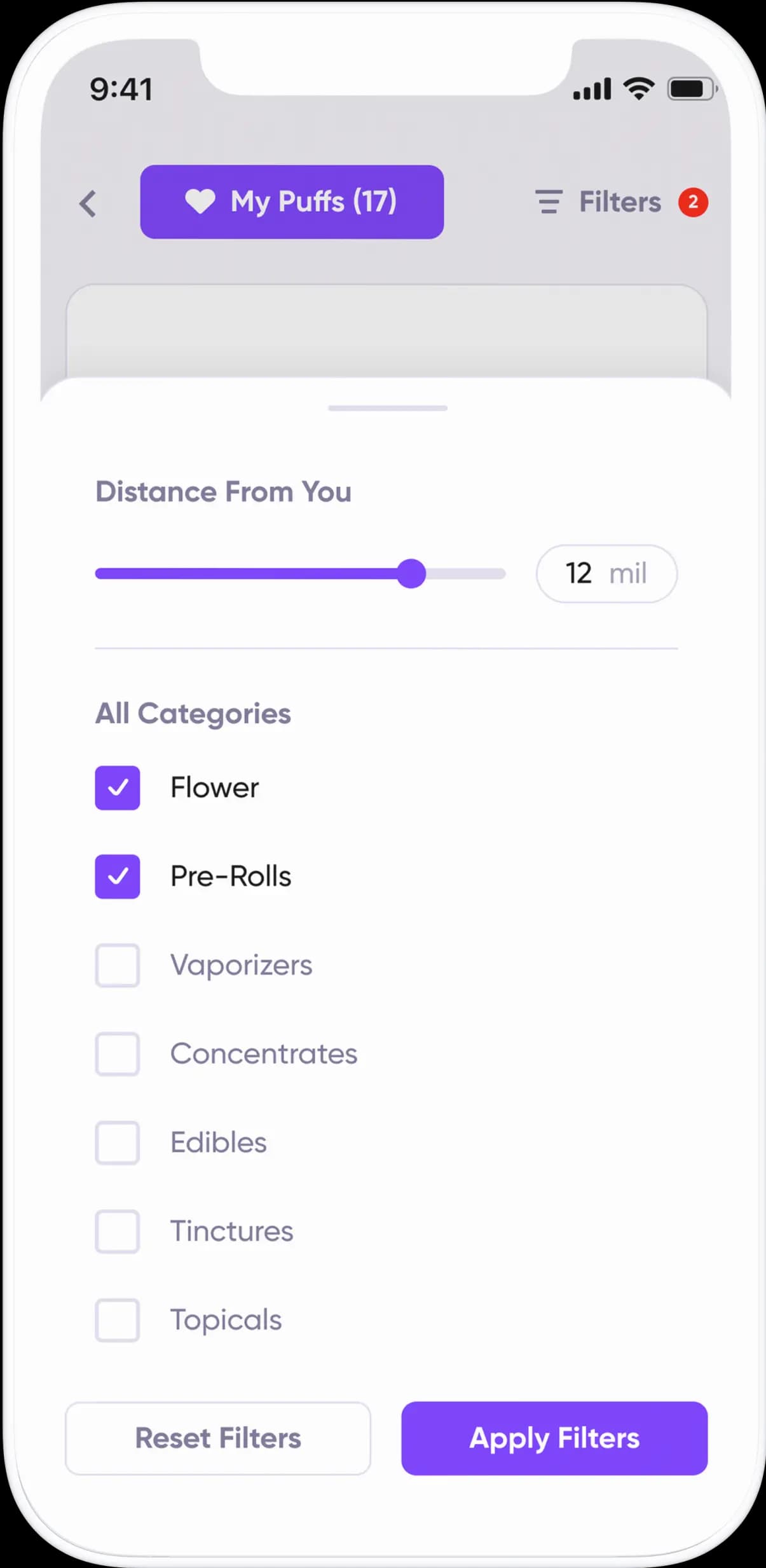This screenshot has height=1568, width=766.
Task: Tap the distance slider handle
Action: coord(411,574)
